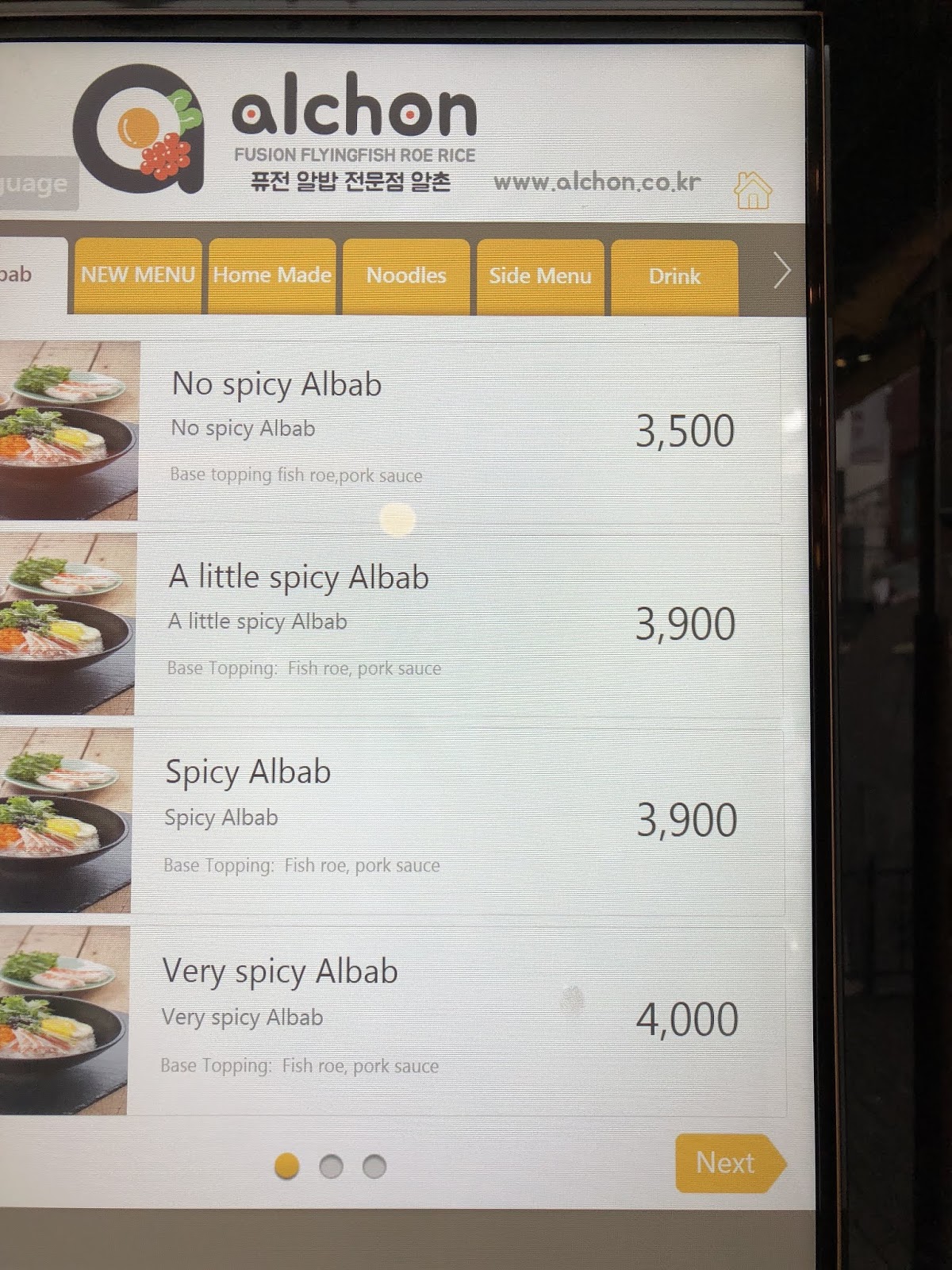Jump to the second page dot
The width and height of the screenshot is (952, 1270).
point(331,1166)
